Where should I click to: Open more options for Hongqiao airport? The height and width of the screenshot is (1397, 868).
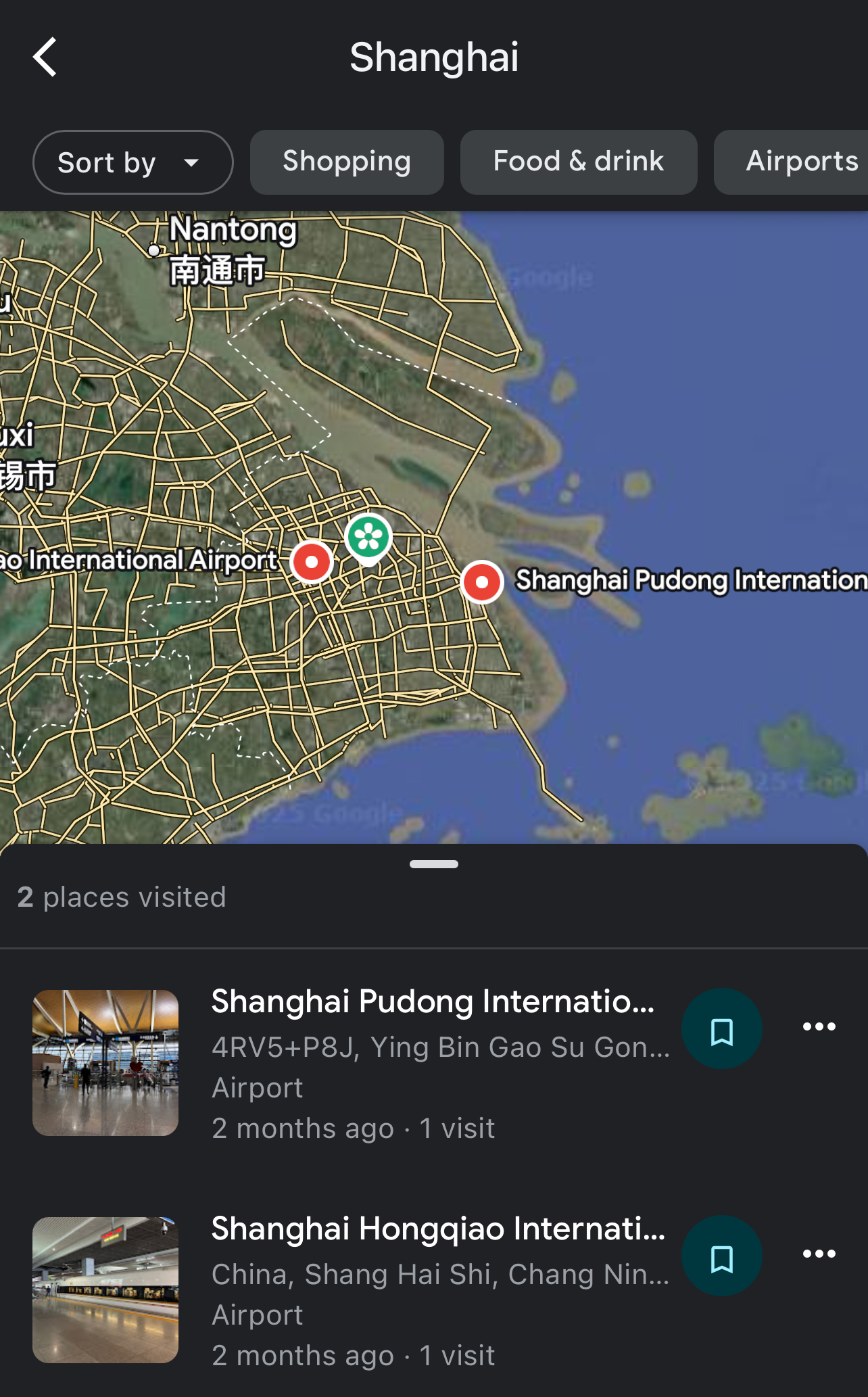coord(819,1254)
